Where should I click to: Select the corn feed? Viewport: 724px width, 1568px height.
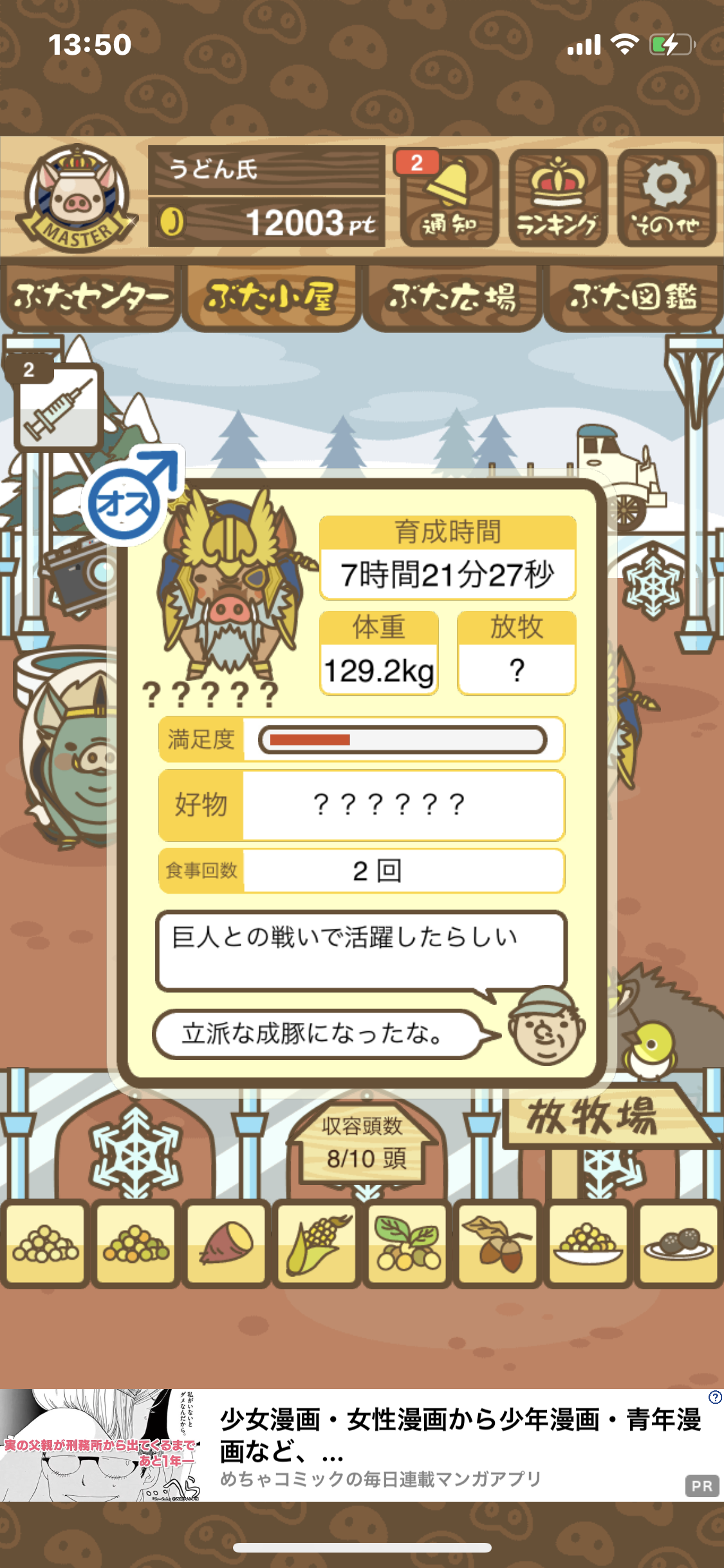(317, 1244)
